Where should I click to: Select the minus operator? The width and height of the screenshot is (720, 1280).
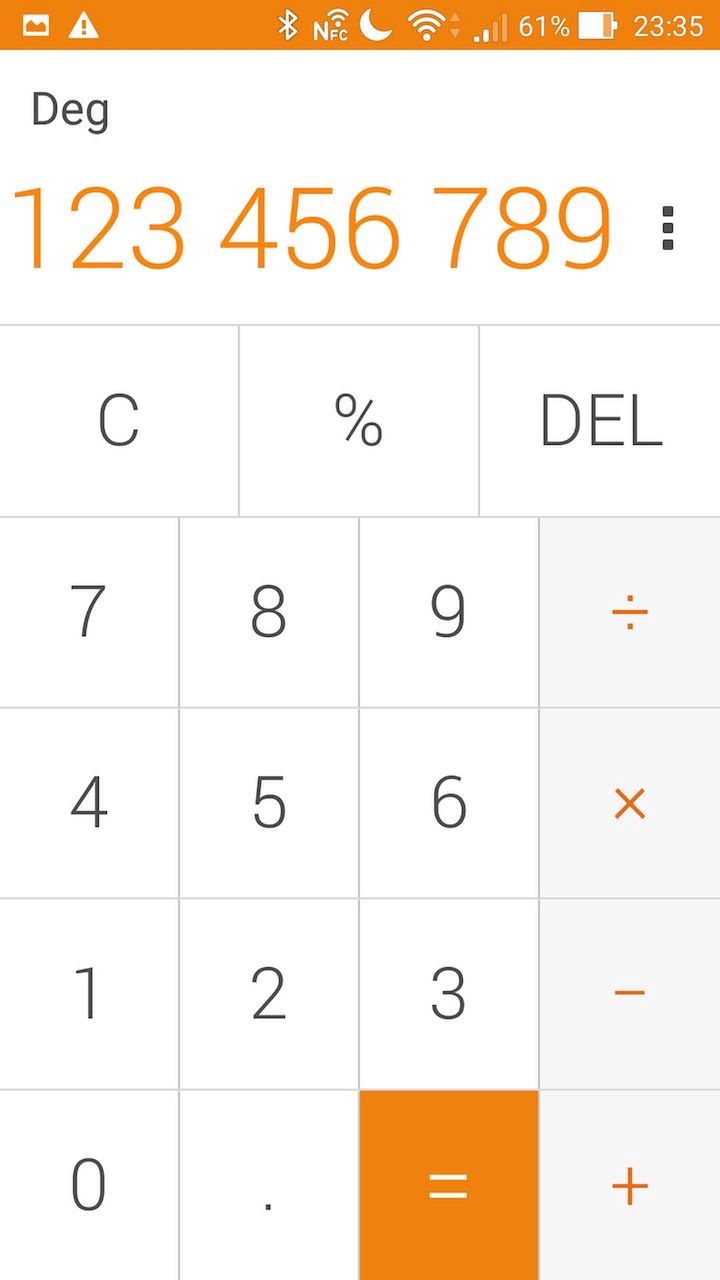pyautogui.click(x=630, y=994)
